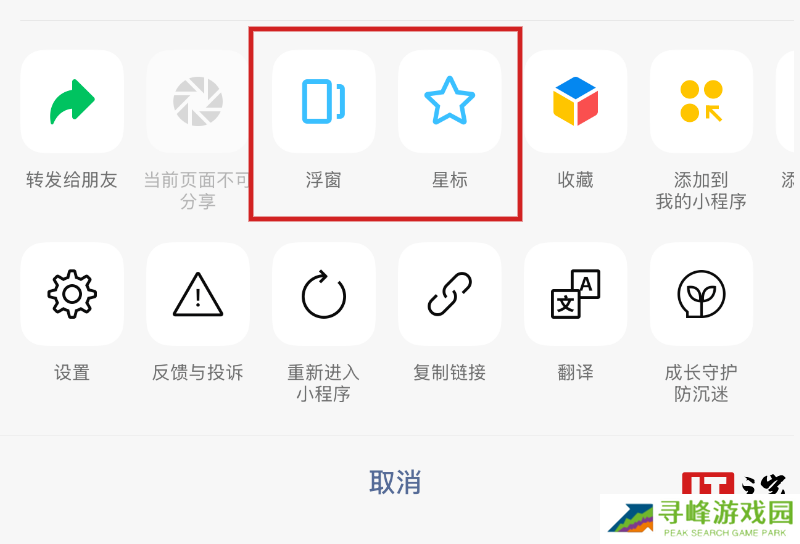This screenshot has height=544, width=800.
Task: Mark mini program with 星标
Action: pos(450,101)
